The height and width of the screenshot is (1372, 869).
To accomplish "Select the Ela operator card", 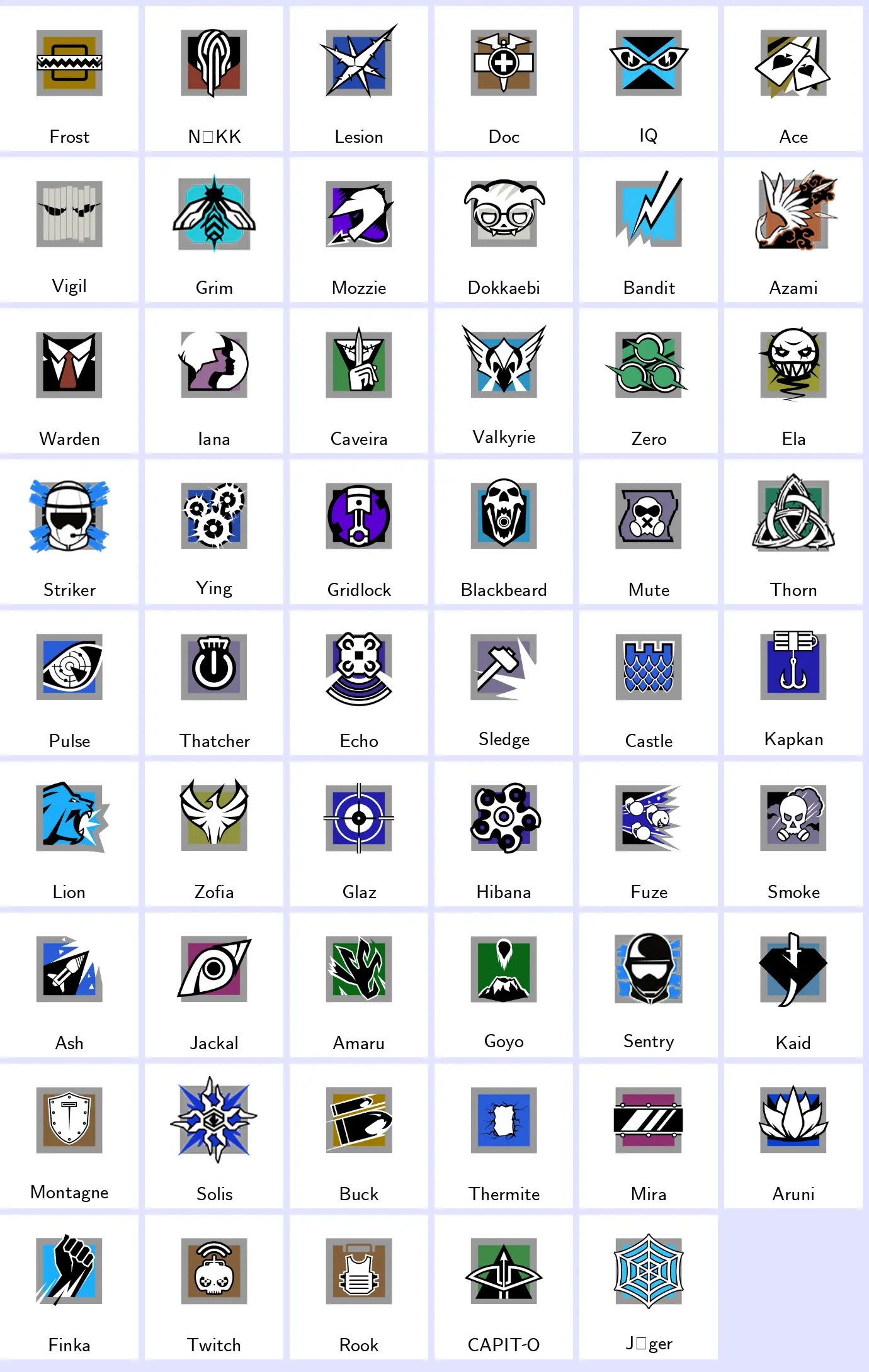I will (793, 381).
